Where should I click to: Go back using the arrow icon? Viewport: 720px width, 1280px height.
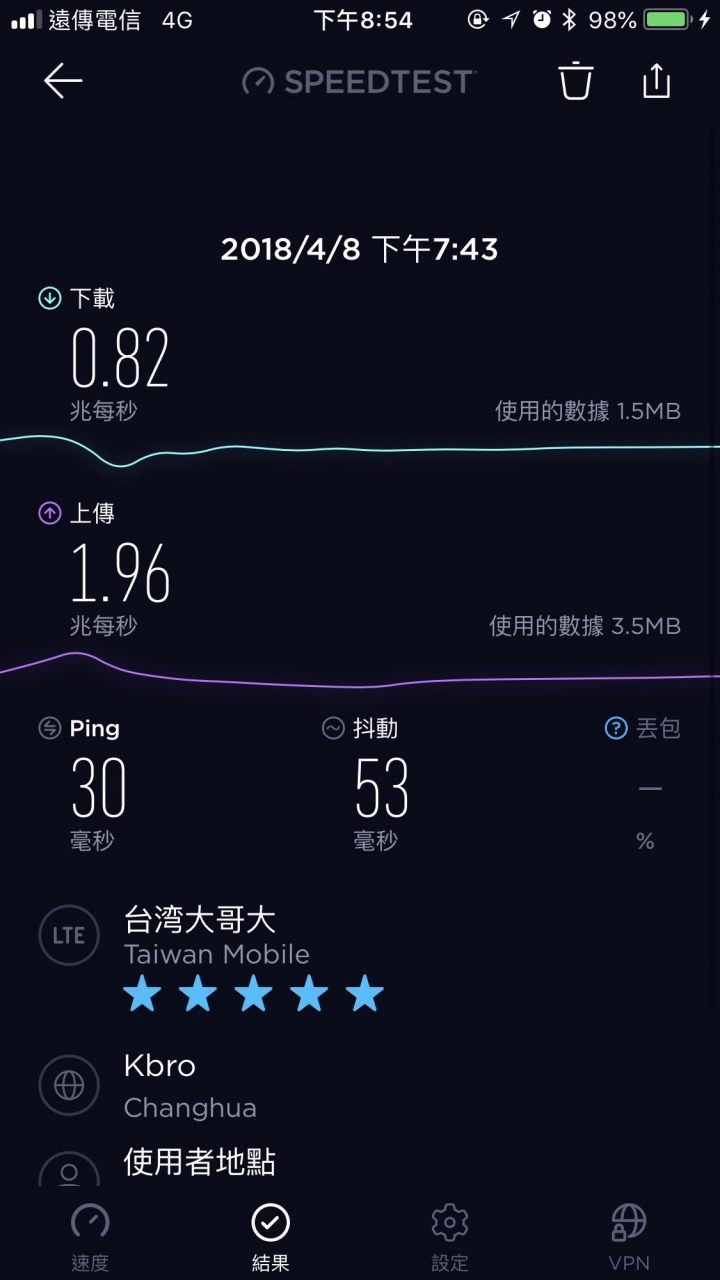click(x=62, y=81)
